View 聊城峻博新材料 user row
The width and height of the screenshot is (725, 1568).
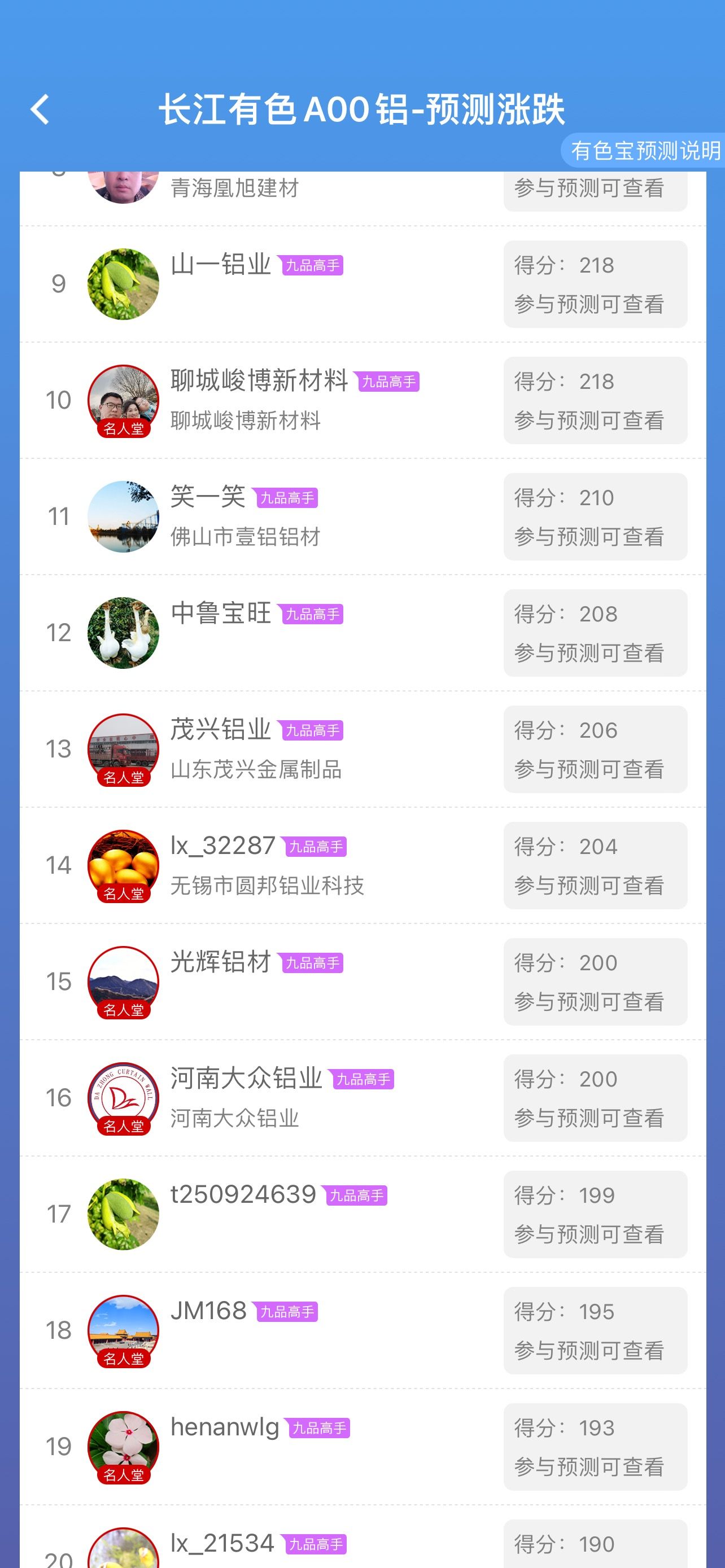point(363,401)
